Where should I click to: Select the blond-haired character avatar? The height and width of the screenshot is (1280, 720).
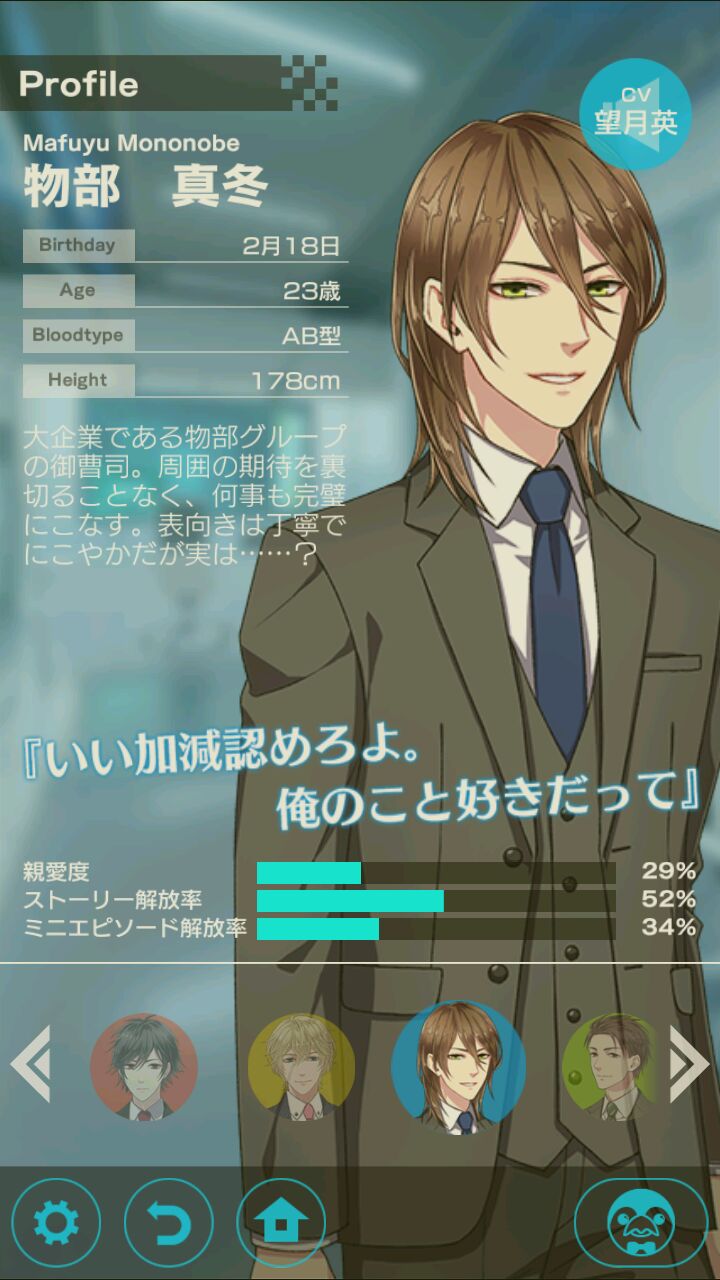(301, 1067)
